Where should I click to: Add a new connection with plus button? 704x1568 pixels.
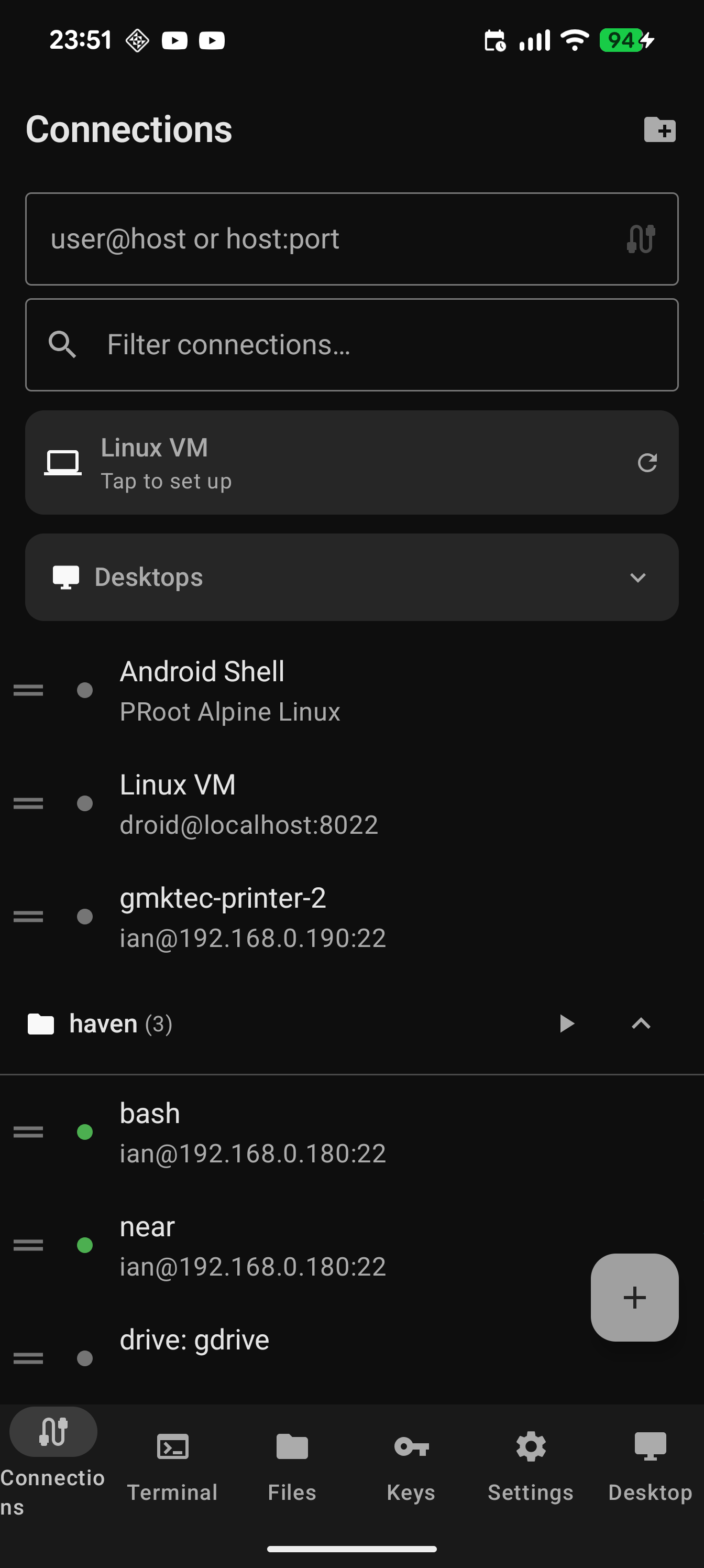[x=634, y=1297]
